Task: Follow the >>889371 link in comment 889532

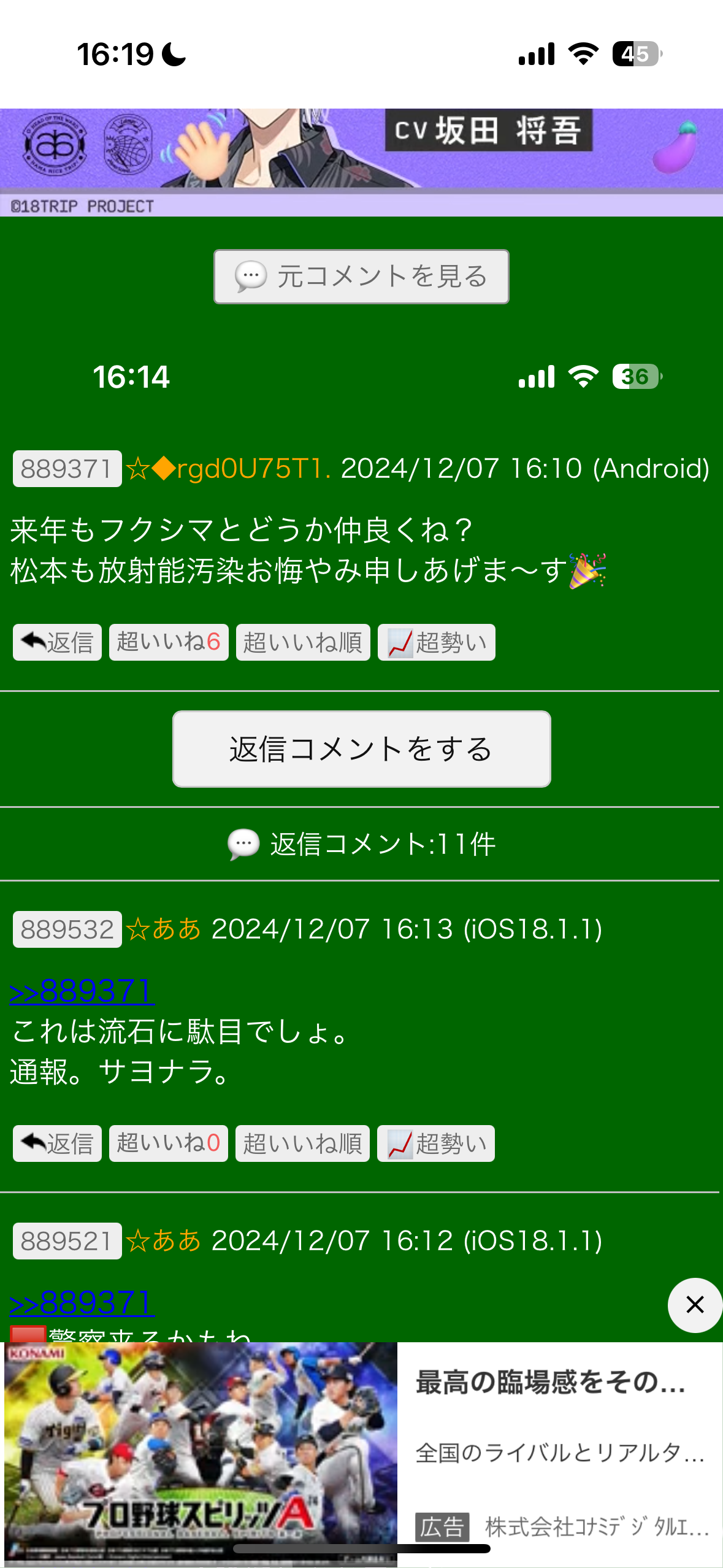Action: click(x=82, y=991)
